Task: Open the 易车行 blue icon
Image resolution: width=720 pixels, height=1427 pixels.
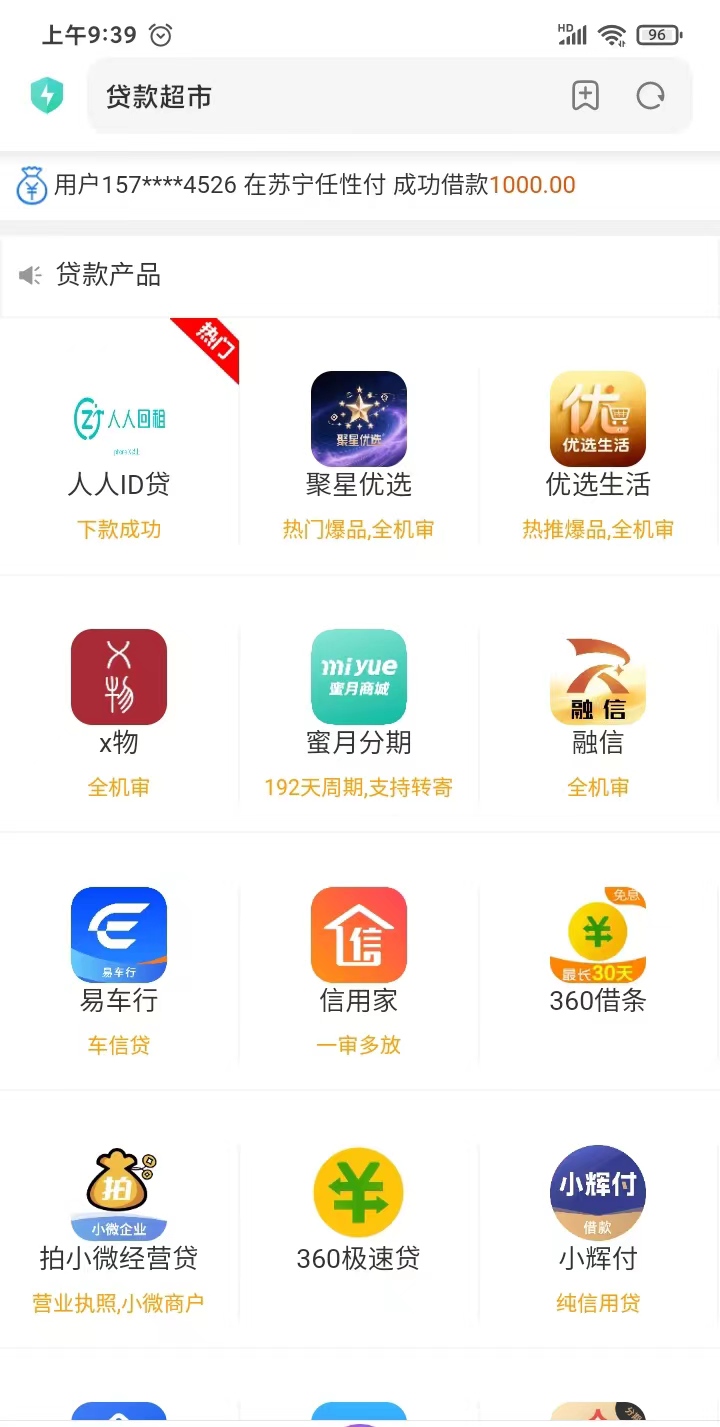Action: 119,934
